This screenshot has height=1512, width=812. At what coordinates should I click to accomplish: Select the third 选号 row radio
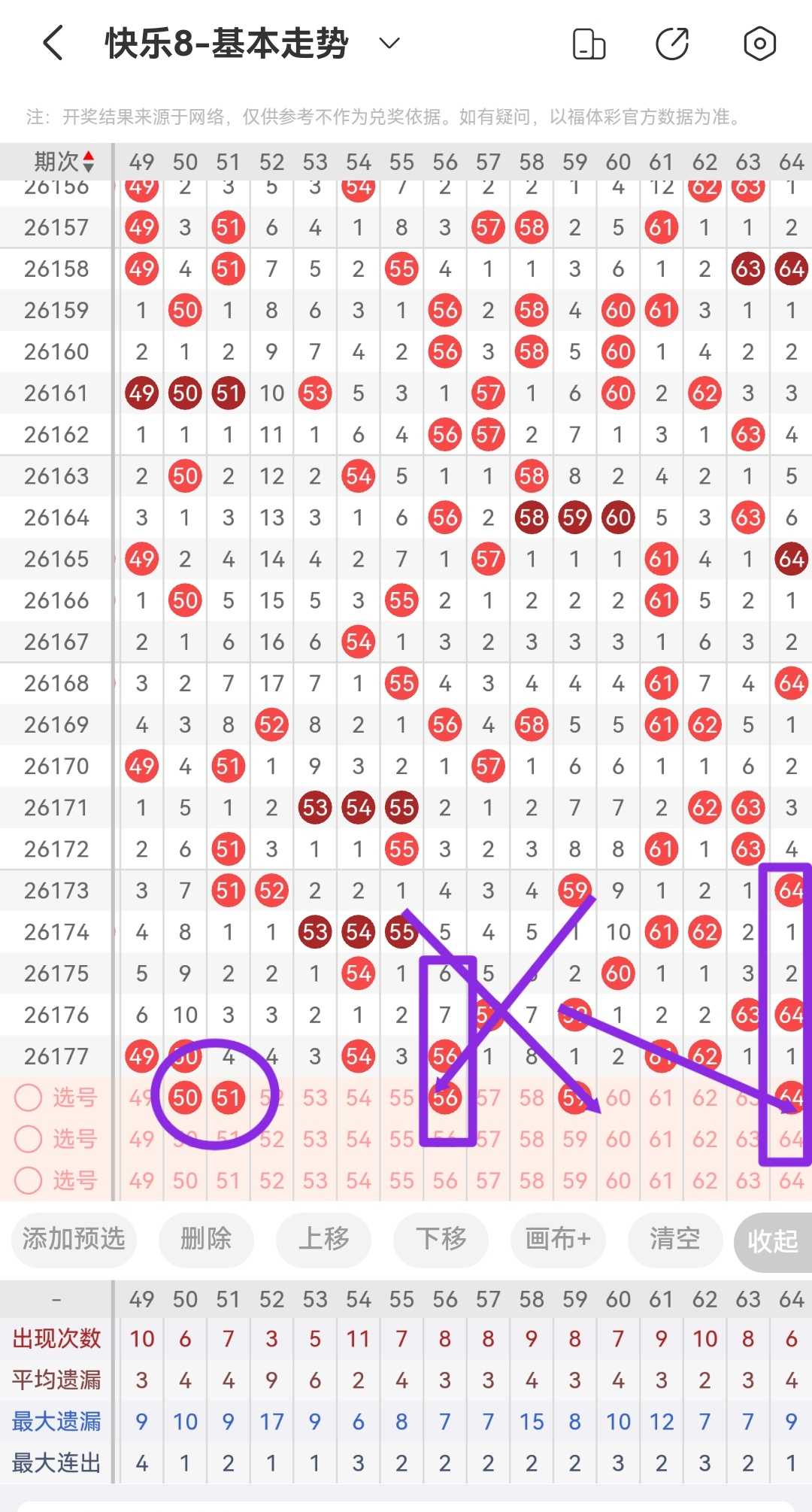pos(29,1180)
